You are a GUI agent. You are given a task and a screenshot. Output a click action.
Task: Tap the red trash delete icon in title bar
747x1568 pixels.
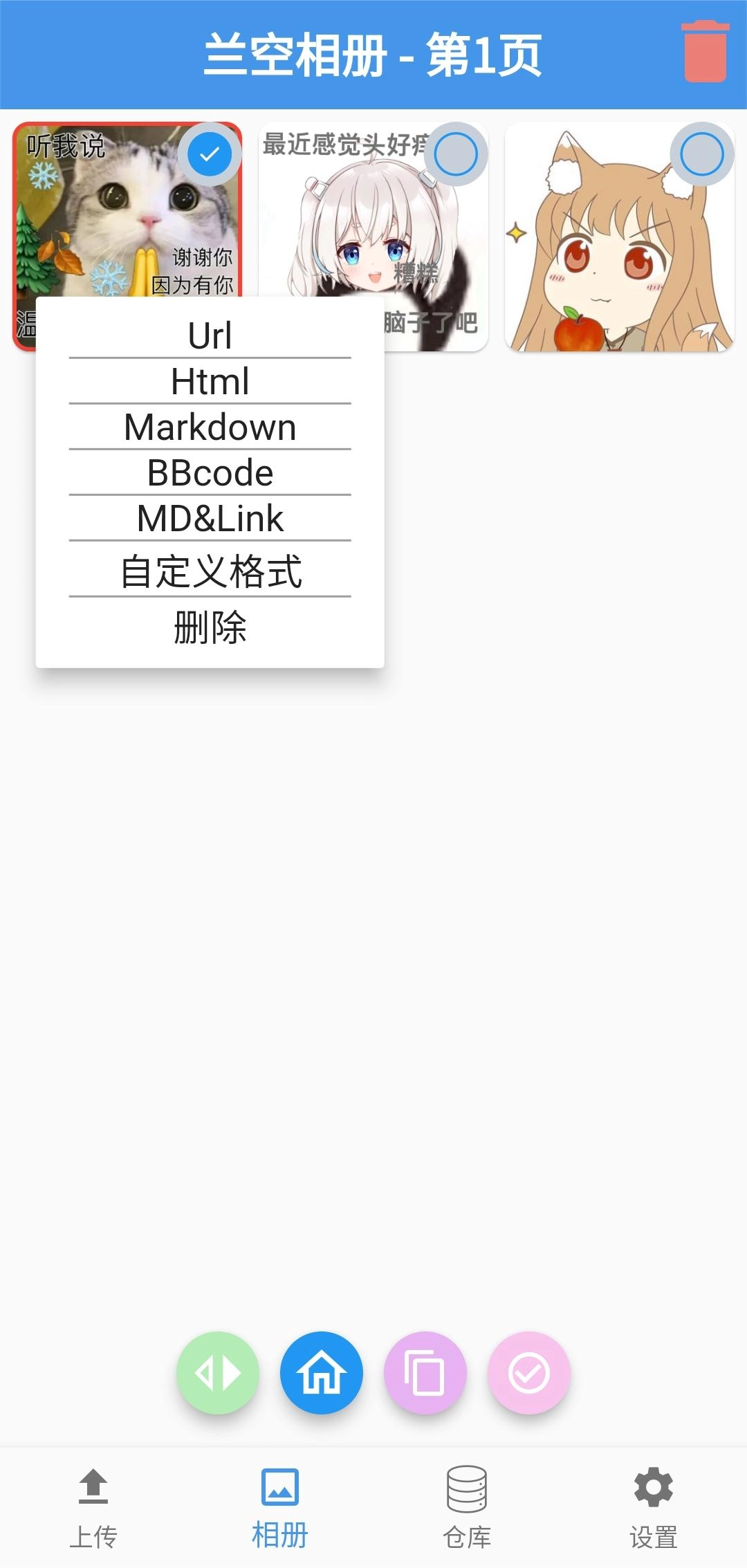click(x=705, y=51)
